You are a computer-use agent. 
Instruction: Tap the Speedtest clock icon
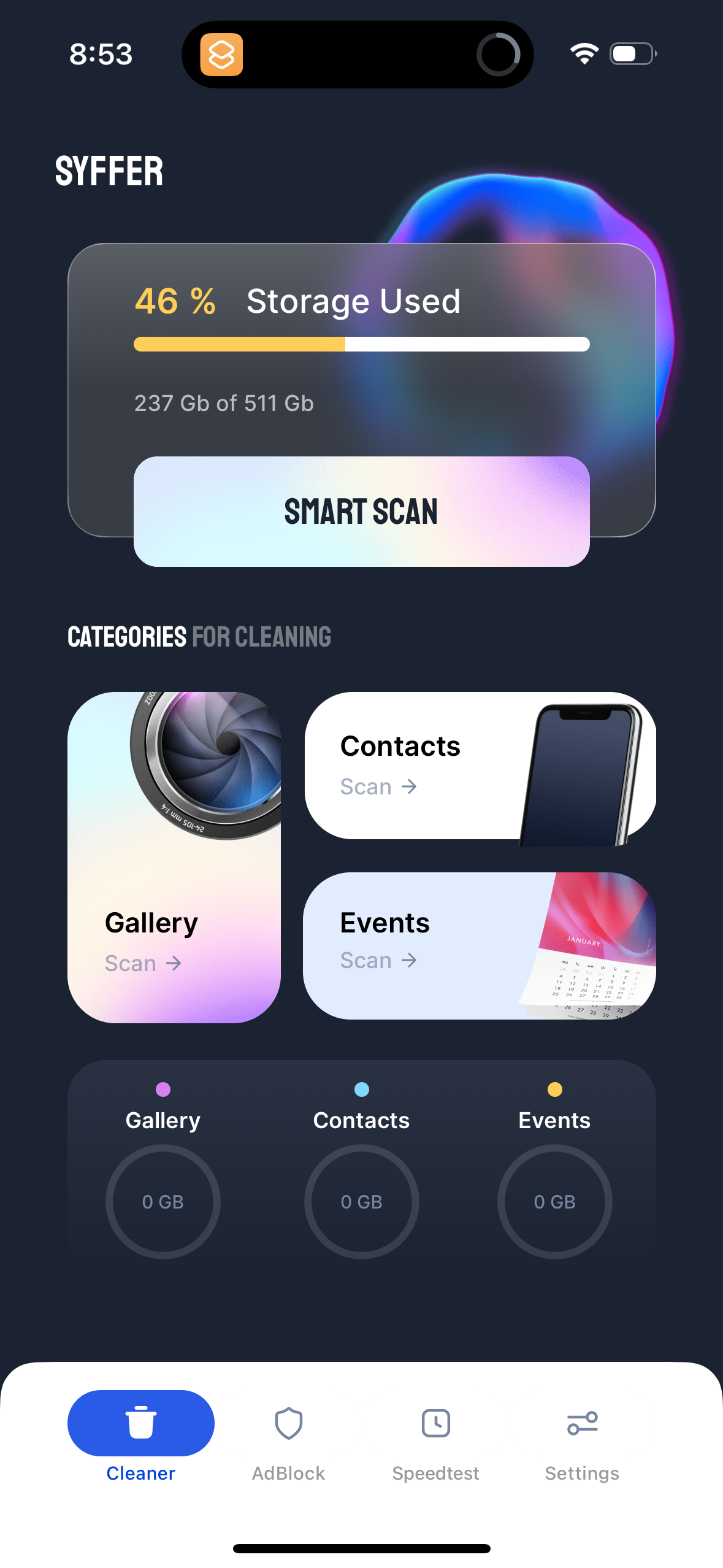[435, 1423]
